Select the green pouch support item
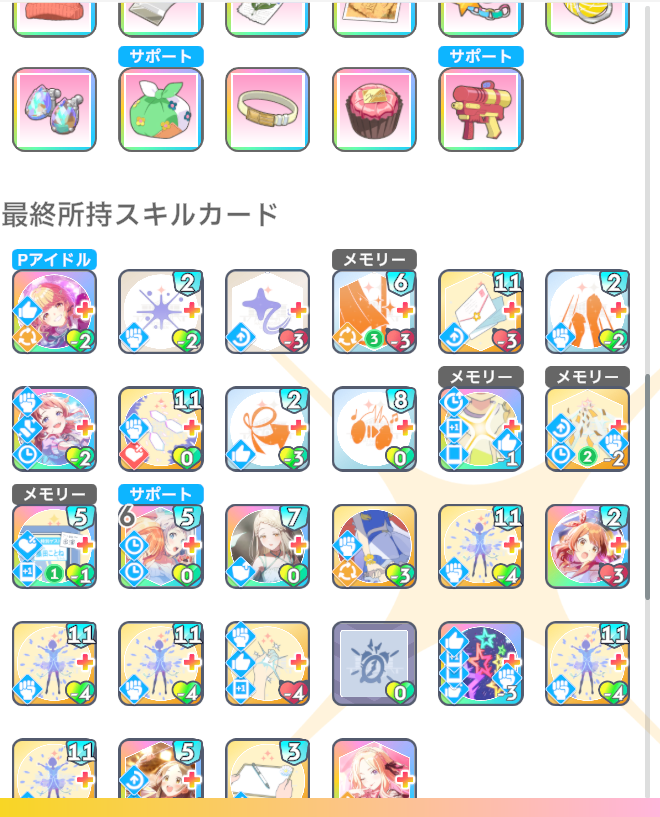Image resolution: width=660 pixels, height=817 pixels. [x=161, y=110]
